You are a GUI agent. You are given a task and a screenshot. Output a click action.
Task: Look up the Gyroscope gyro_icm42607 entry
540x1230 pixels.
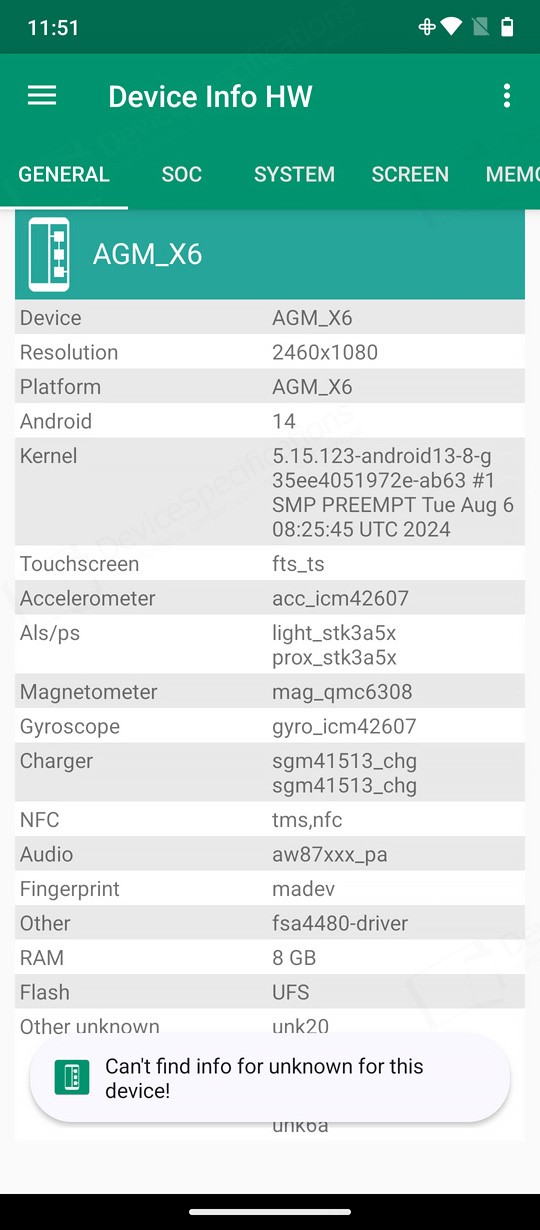[x=270, y=726]
